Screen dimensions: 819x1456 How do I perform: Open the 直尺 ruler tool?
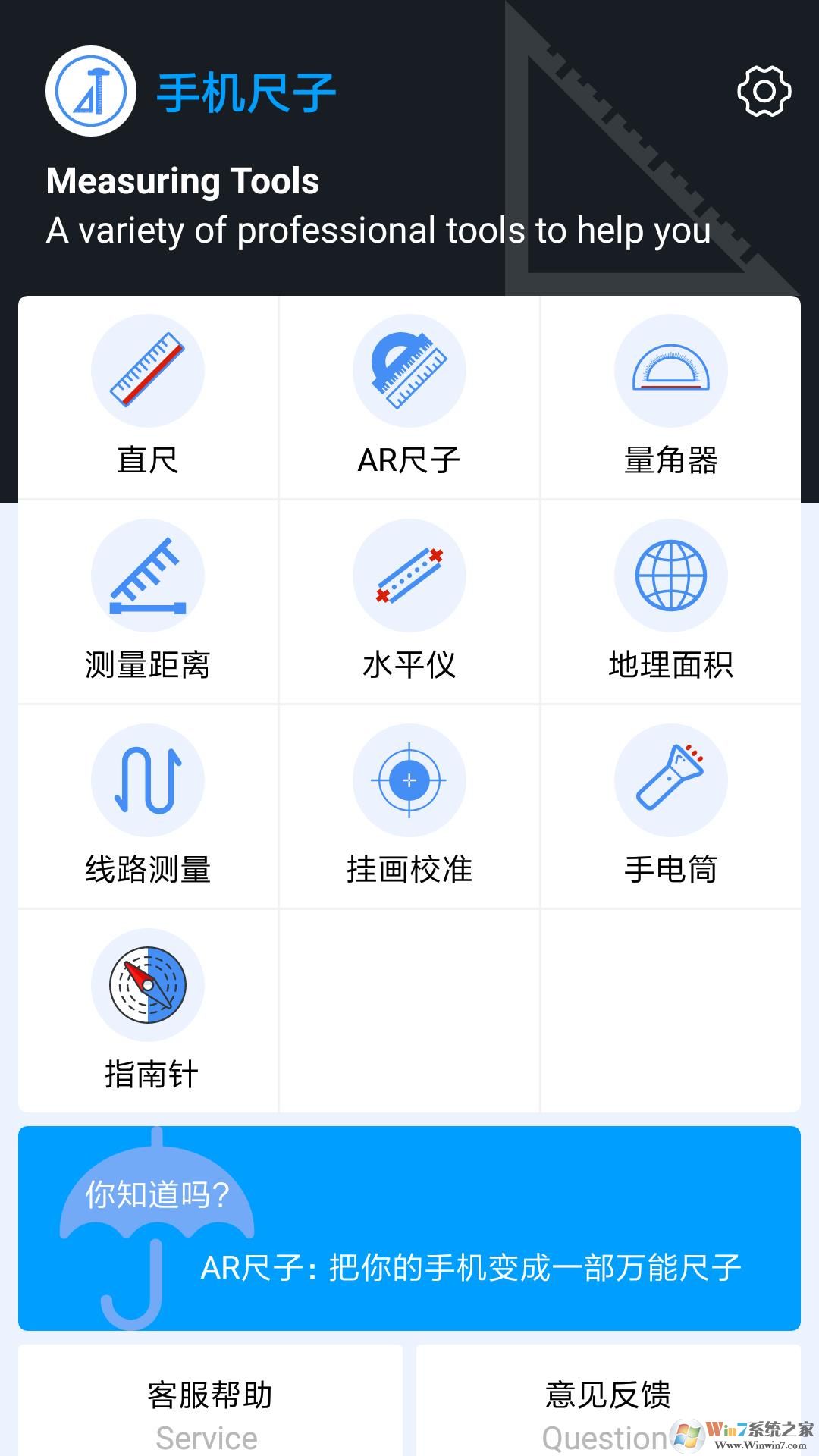point(148,402)
